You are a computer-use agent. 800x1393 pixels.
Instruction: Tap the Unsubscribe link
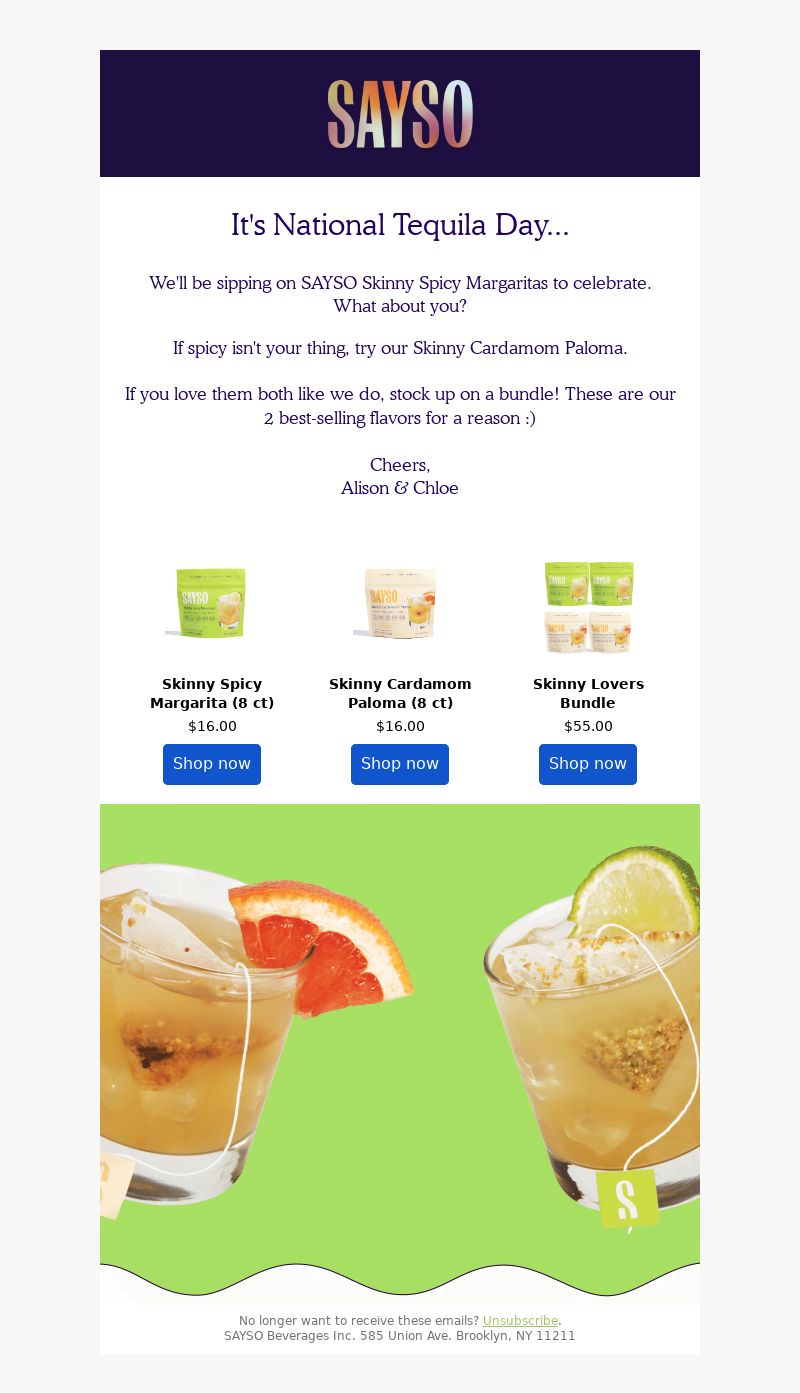(x=520, y=1321)
